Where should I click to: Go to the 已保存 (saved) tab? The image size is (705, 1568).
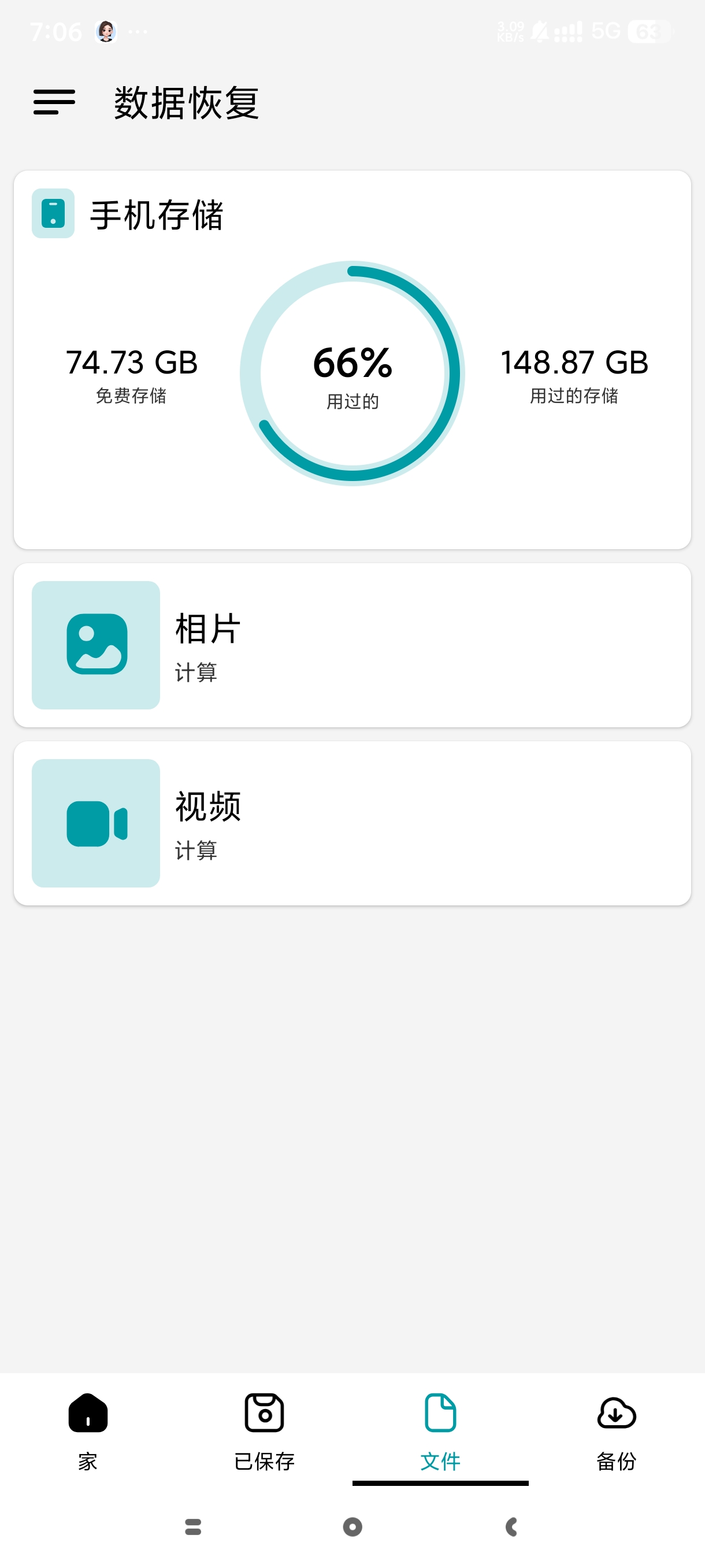pyautogui.click(x=264, y=1430)
